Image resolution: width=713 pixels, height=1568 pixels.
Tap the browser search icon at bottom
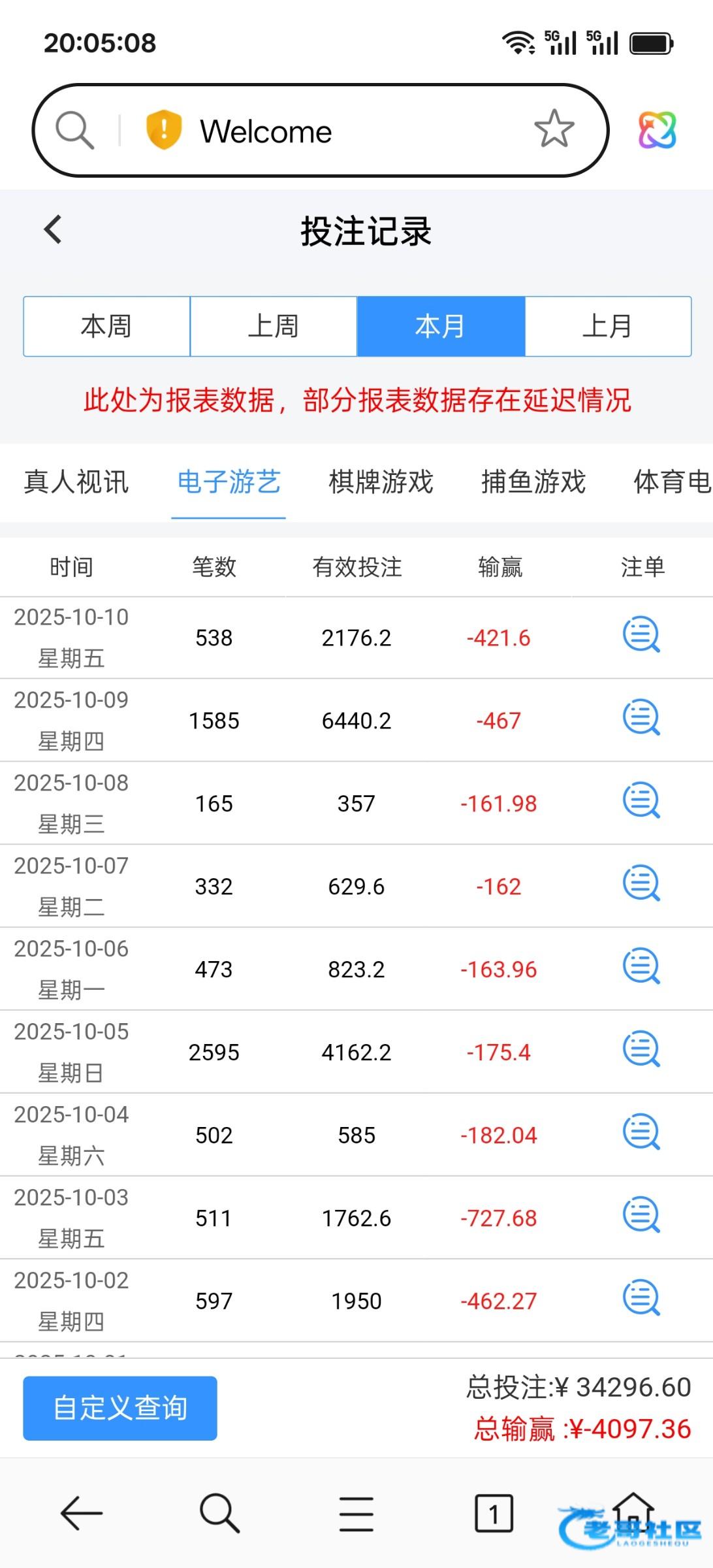click(219, 1513)
